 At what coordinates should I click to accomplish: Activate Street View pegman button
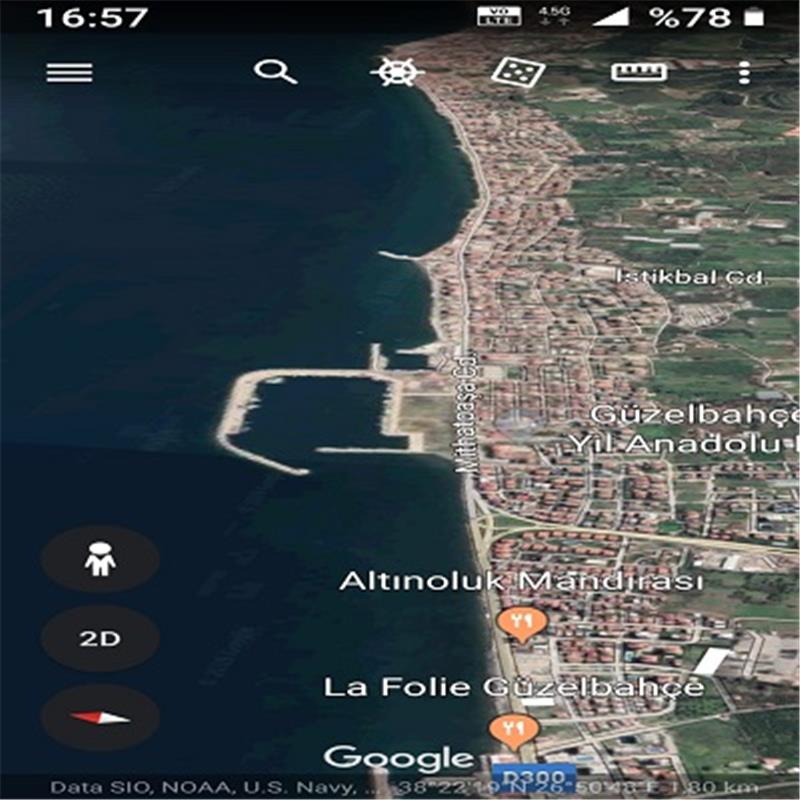pyautogui.click(x=100, y=560)
